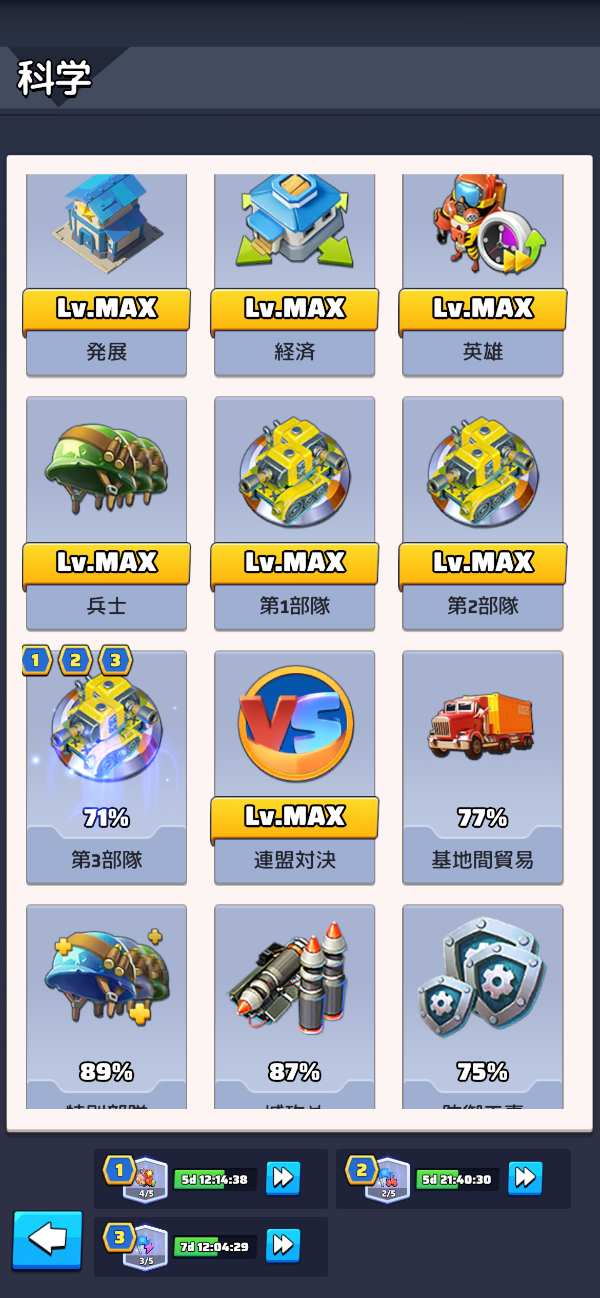Image resolution: width=600 pixels, height=1298 pixels.
Task: Open the 兵士 research category
Action: point(106,510)
